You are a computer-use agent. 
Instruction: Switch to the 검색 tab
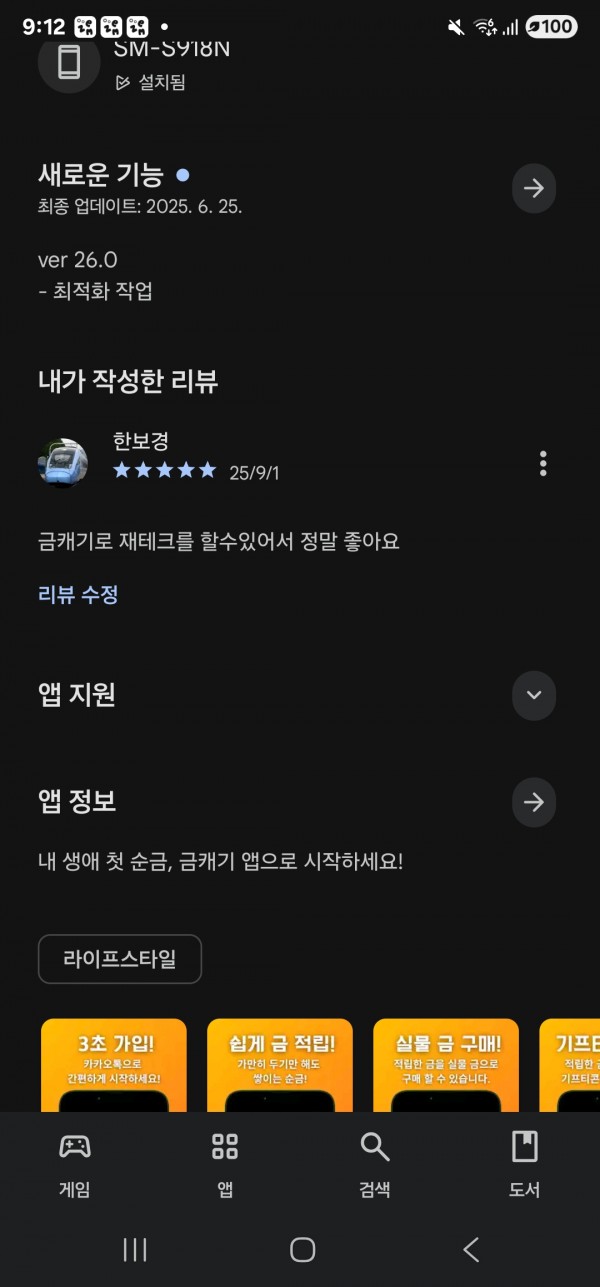375,1163
